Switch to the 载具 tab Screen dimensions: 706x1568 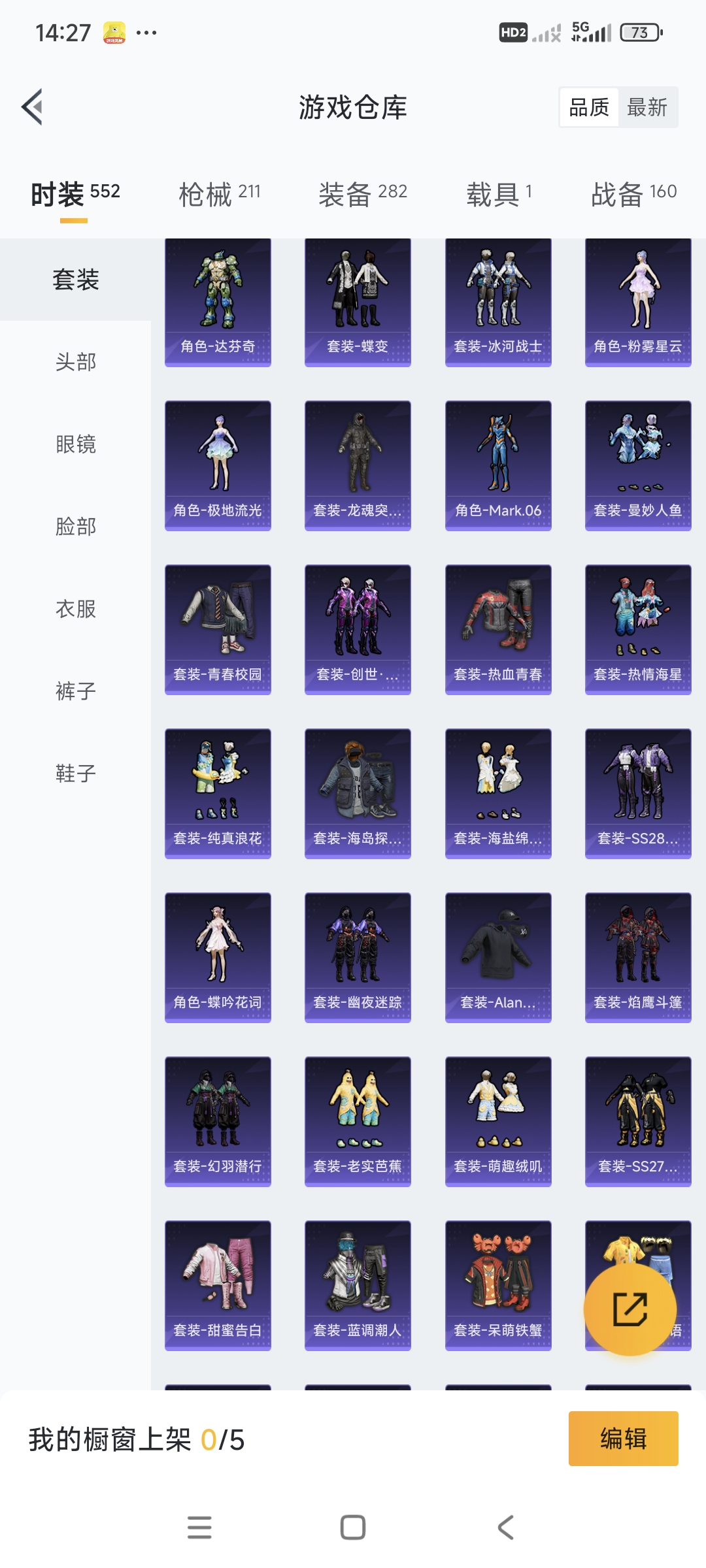point(499,193)
